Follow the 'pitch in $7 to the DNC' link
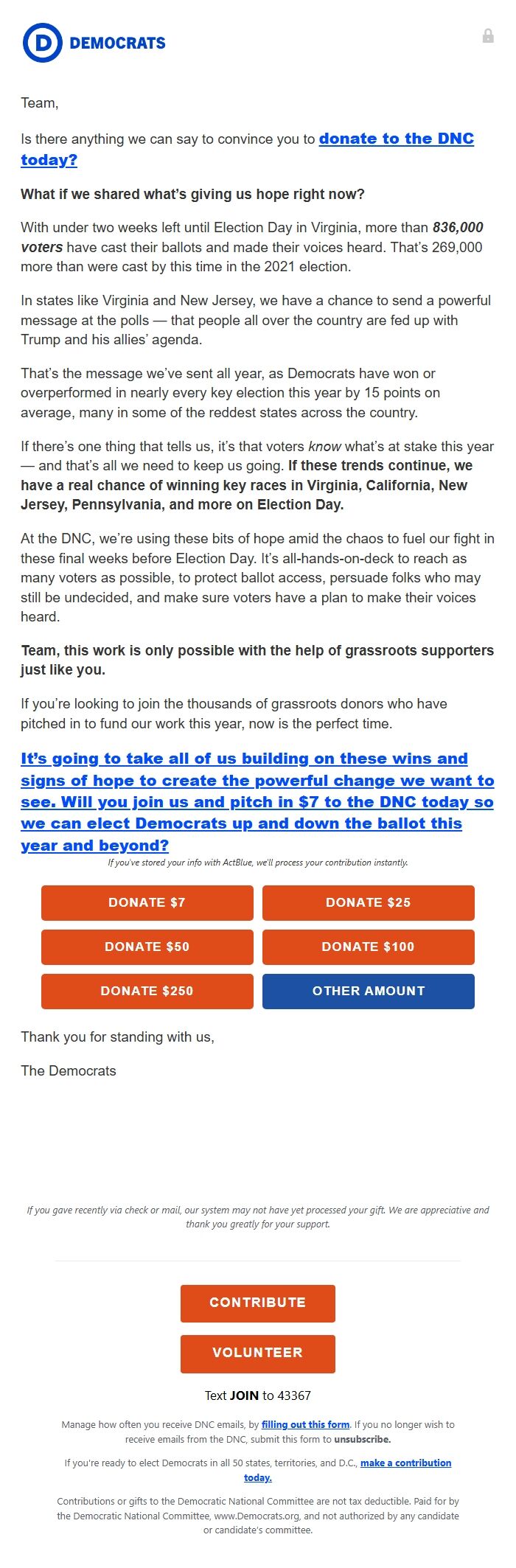Screen dimensions: 516x1568 pyautogui.click(x=257, y=802)
